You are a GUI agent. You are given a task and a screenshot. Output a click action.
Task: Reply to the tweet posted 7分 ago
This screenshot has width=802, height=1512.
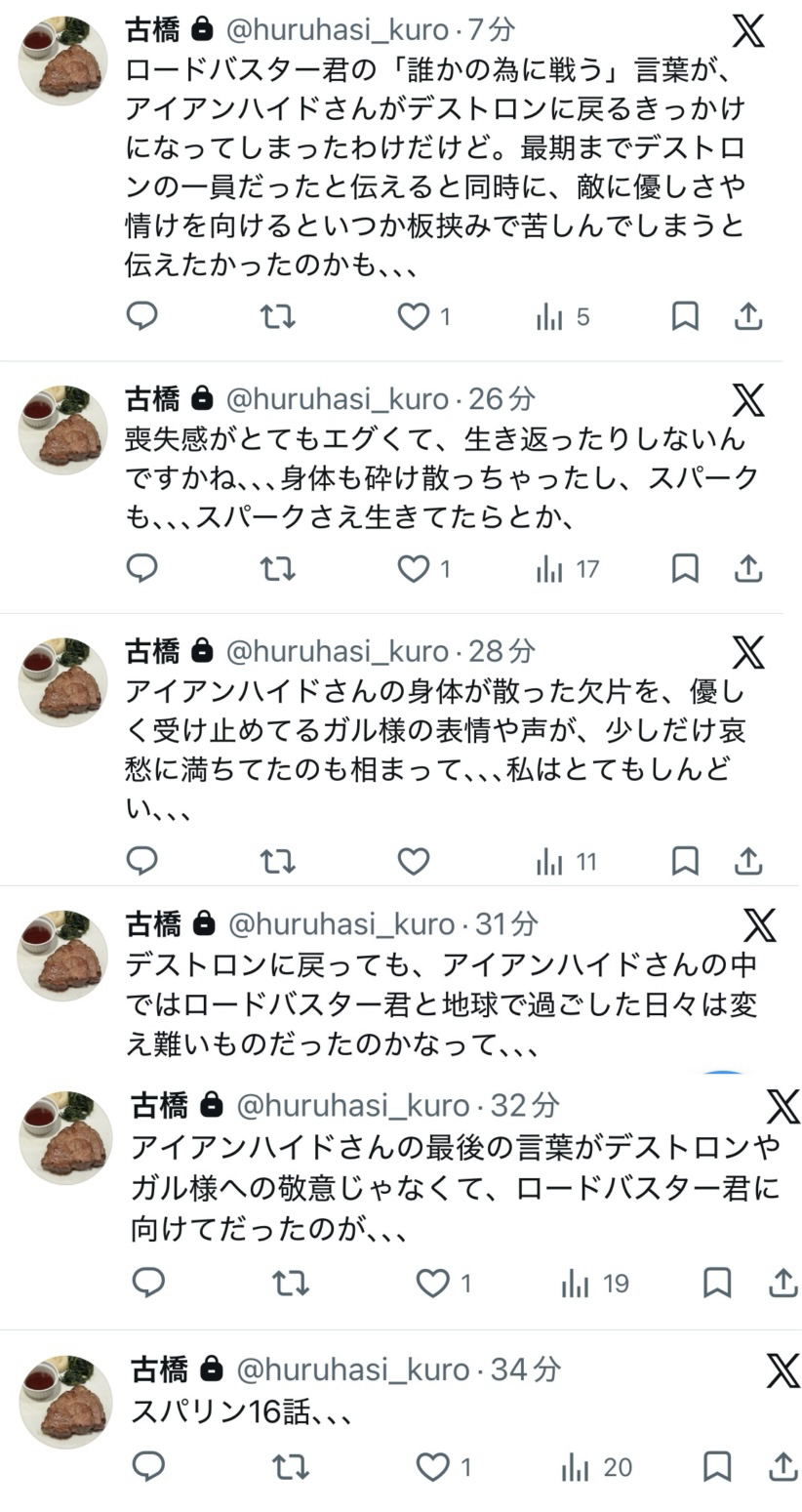[142, 315]
